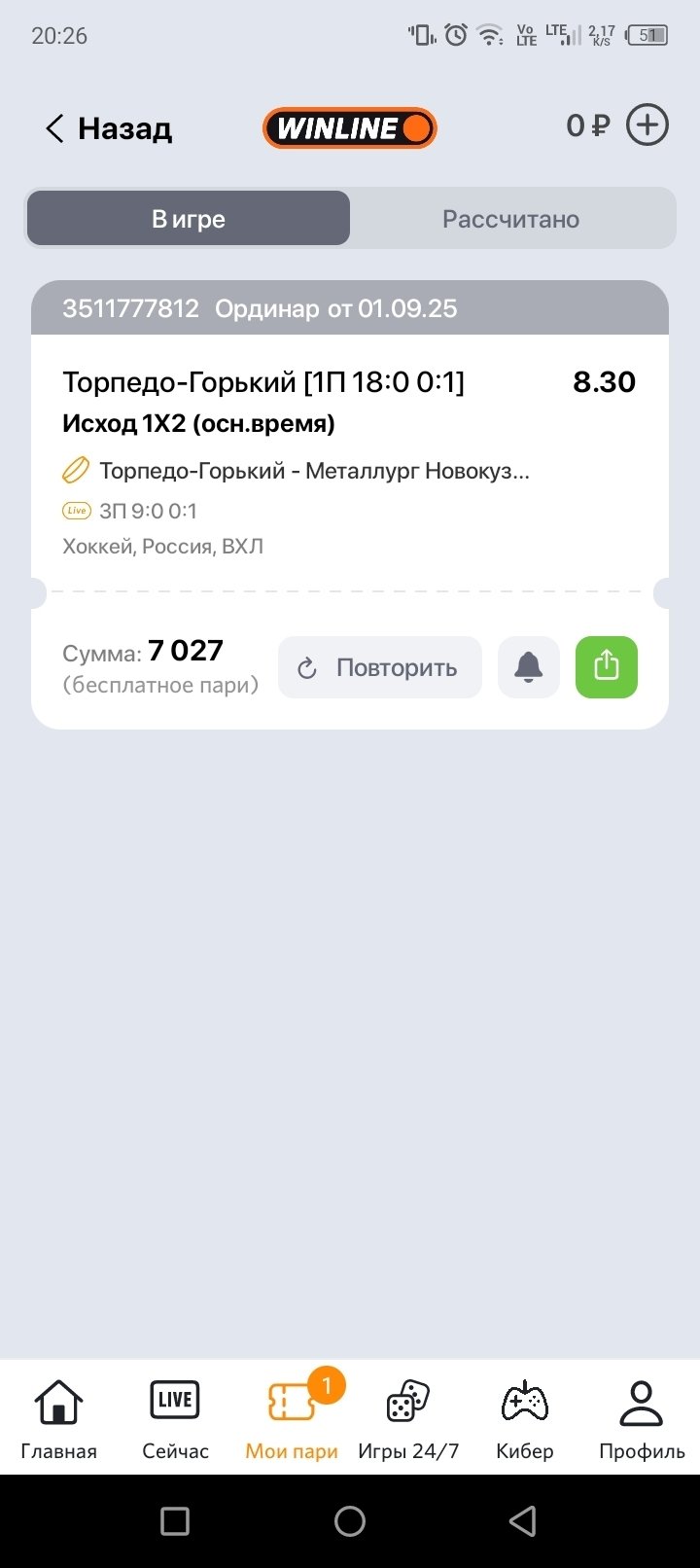Image resolution: width=700 pixels, height=1568 pixels.
Task: Share this bet slip
Action: pyautogui.click(x=606, y=668)
